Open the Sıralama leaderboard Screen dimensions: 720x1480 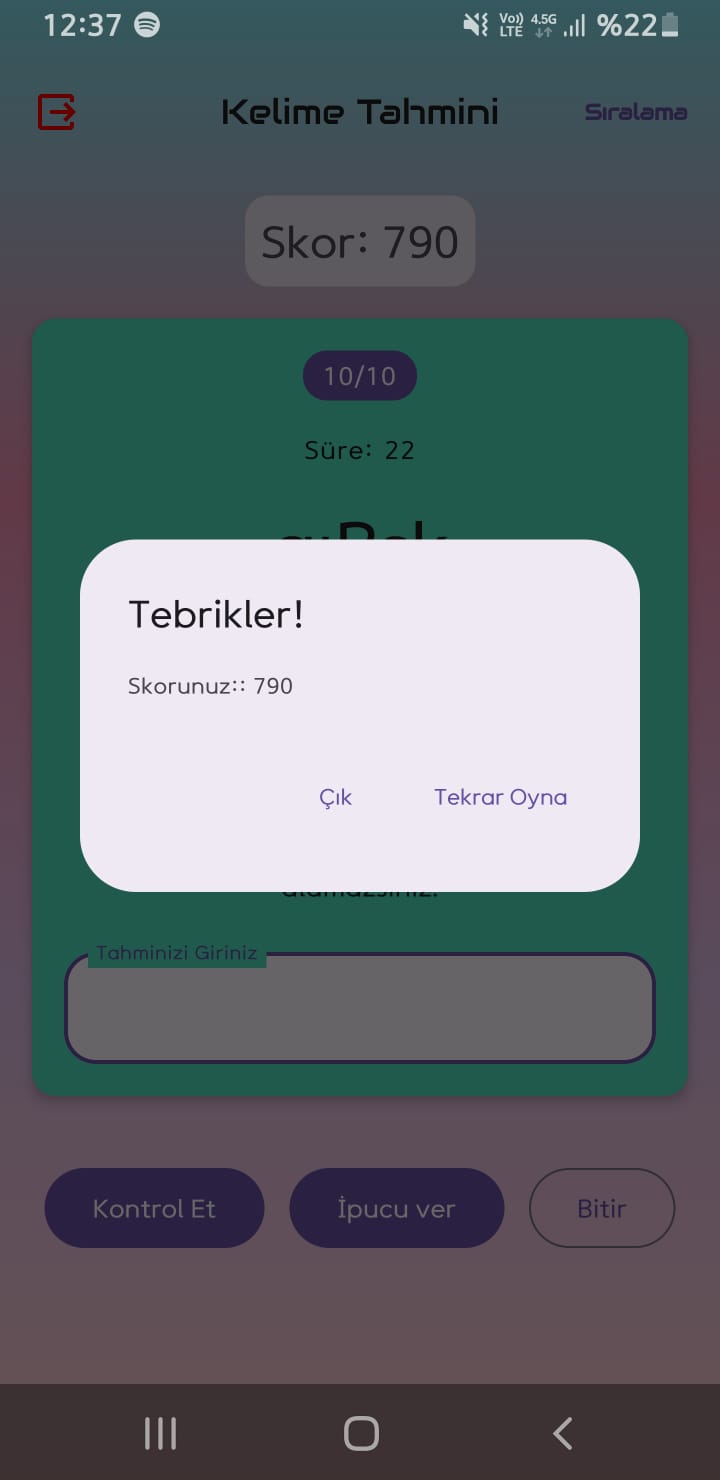[636, 112]
